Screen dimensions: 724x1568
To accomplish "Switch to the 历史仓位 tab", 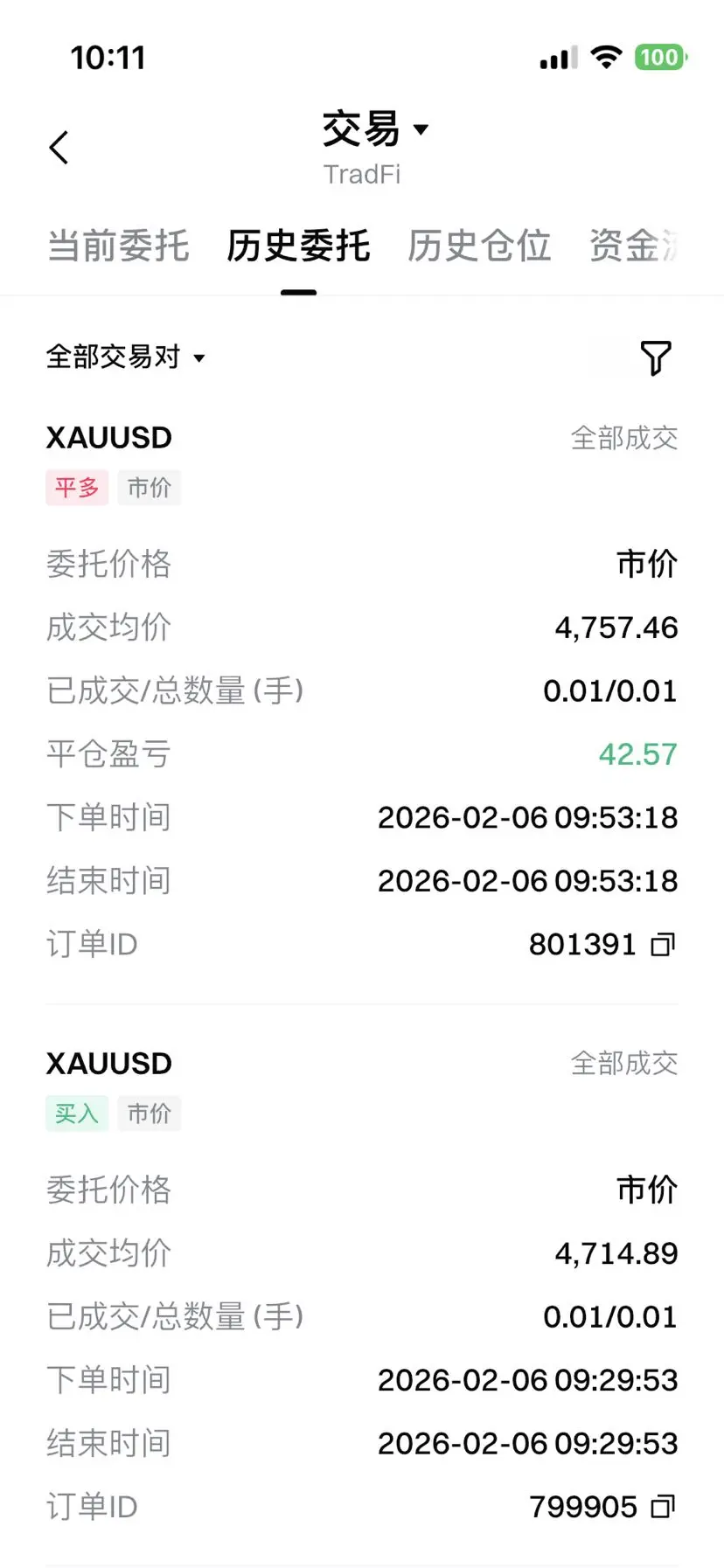I will (x=479, y=246).
